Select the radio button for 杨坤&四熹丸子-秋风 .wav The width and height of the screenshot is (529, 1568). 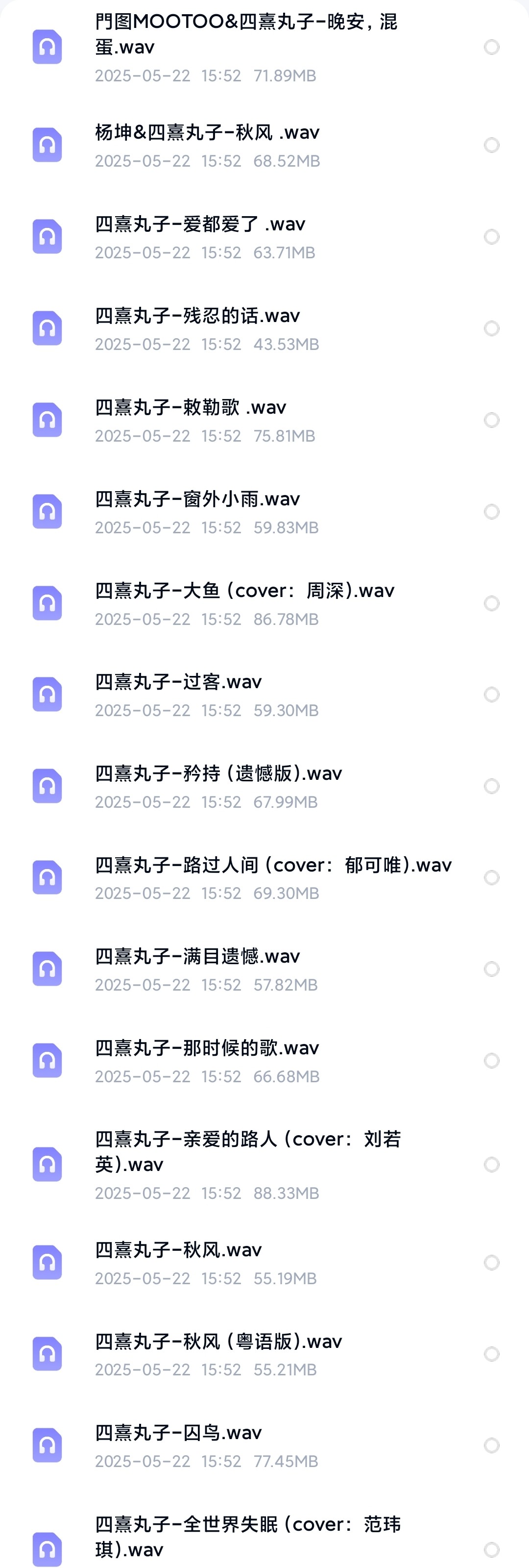point(491,145)
